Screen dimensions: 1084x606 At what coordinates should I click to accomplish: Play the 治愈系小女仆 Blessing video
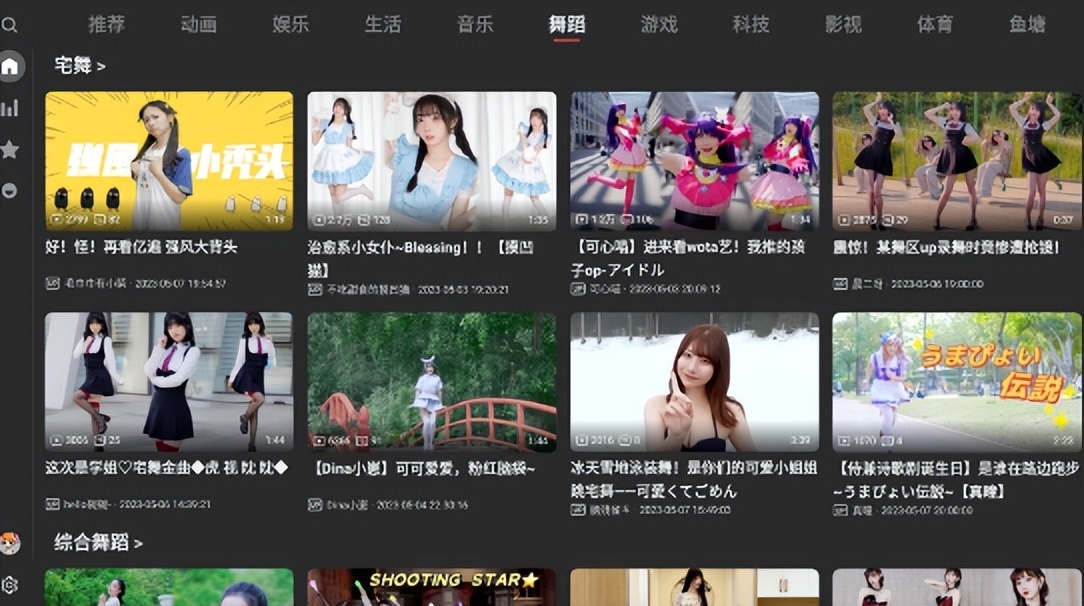431,161
